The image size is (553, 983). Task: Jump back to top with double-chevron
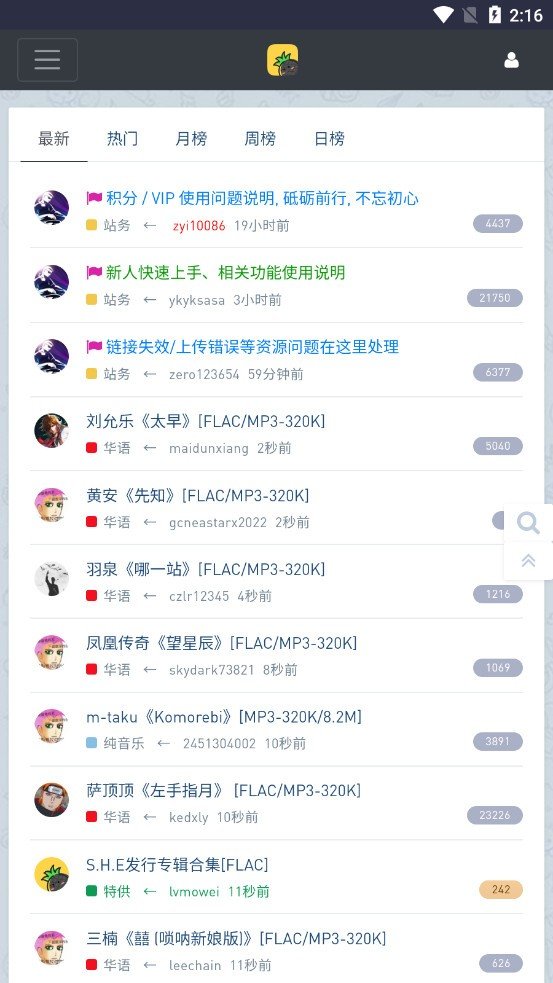click(528, 560)
